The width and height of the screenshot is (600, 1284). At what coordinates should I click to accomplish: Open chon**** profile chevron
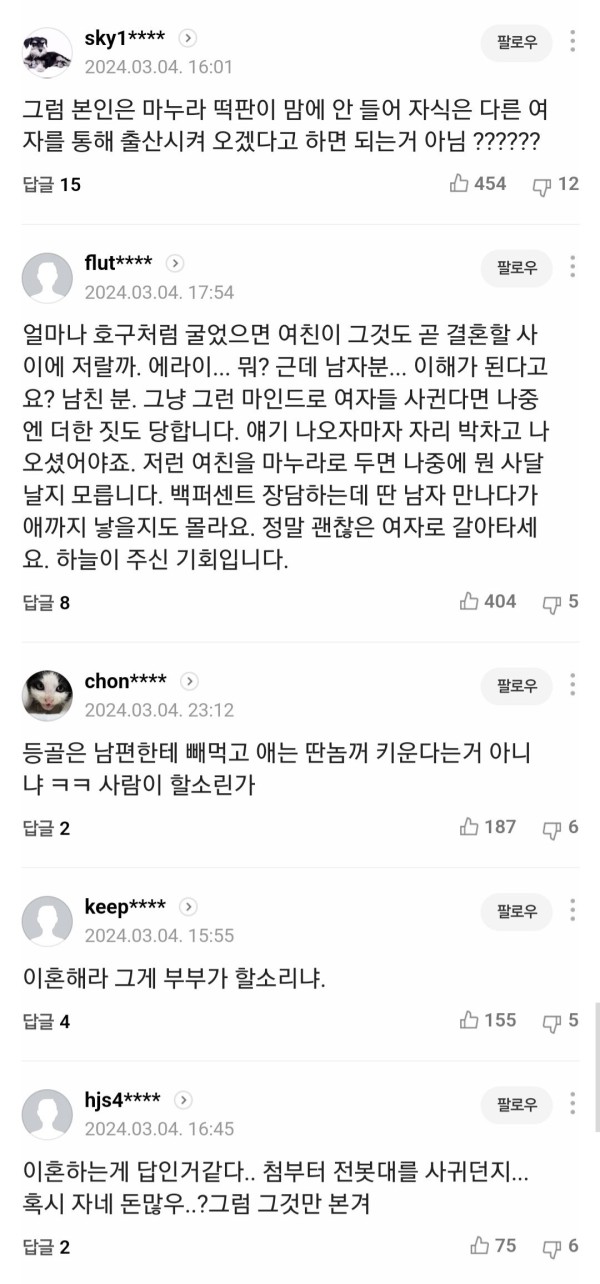(x=190, y=681)
